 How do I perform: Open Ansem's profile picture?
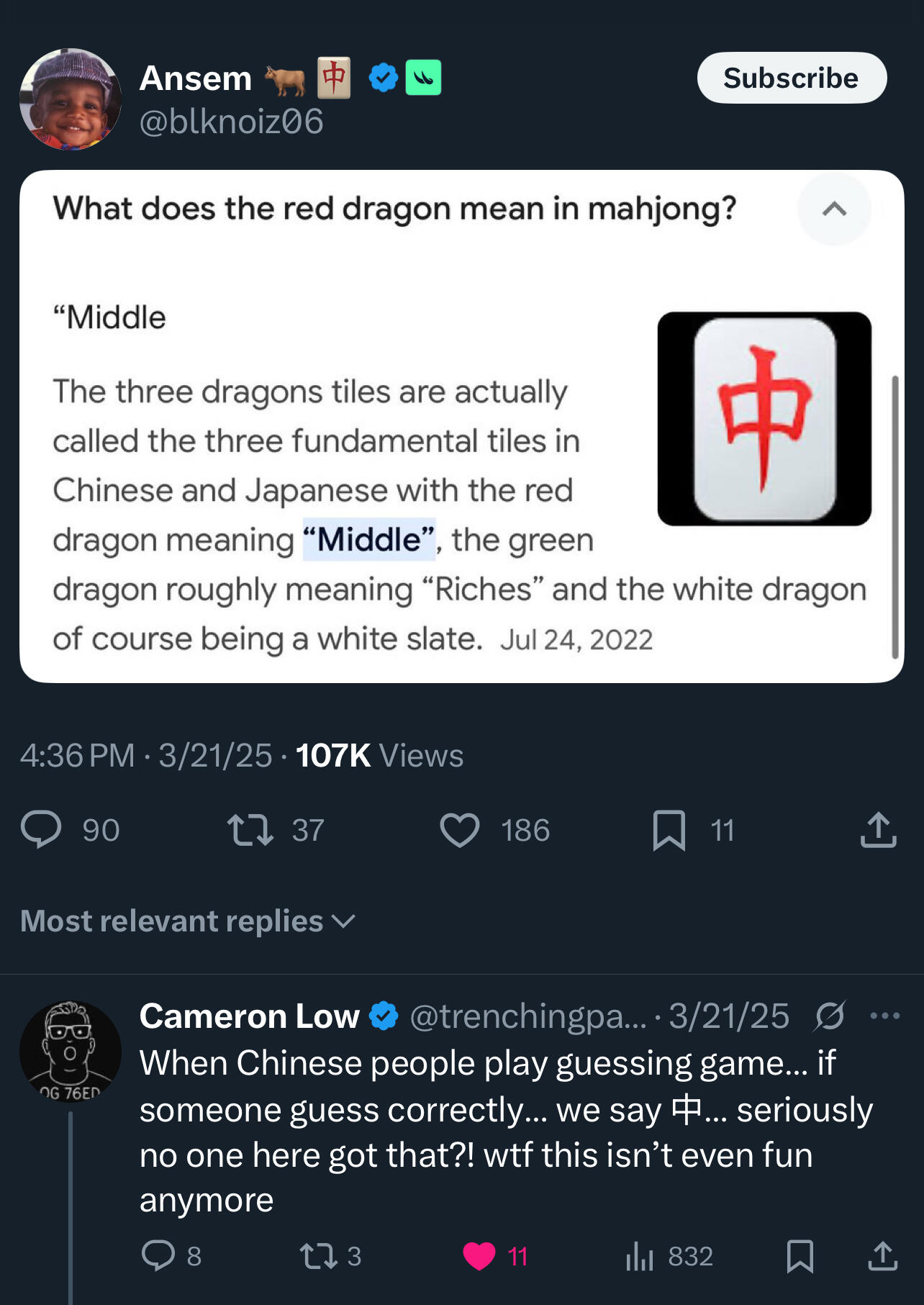click(70, 99)
